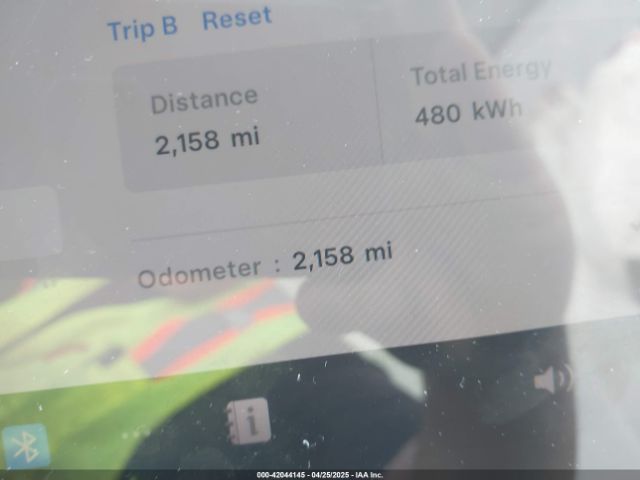Open the owner's manual info icon

pos(248,422)
